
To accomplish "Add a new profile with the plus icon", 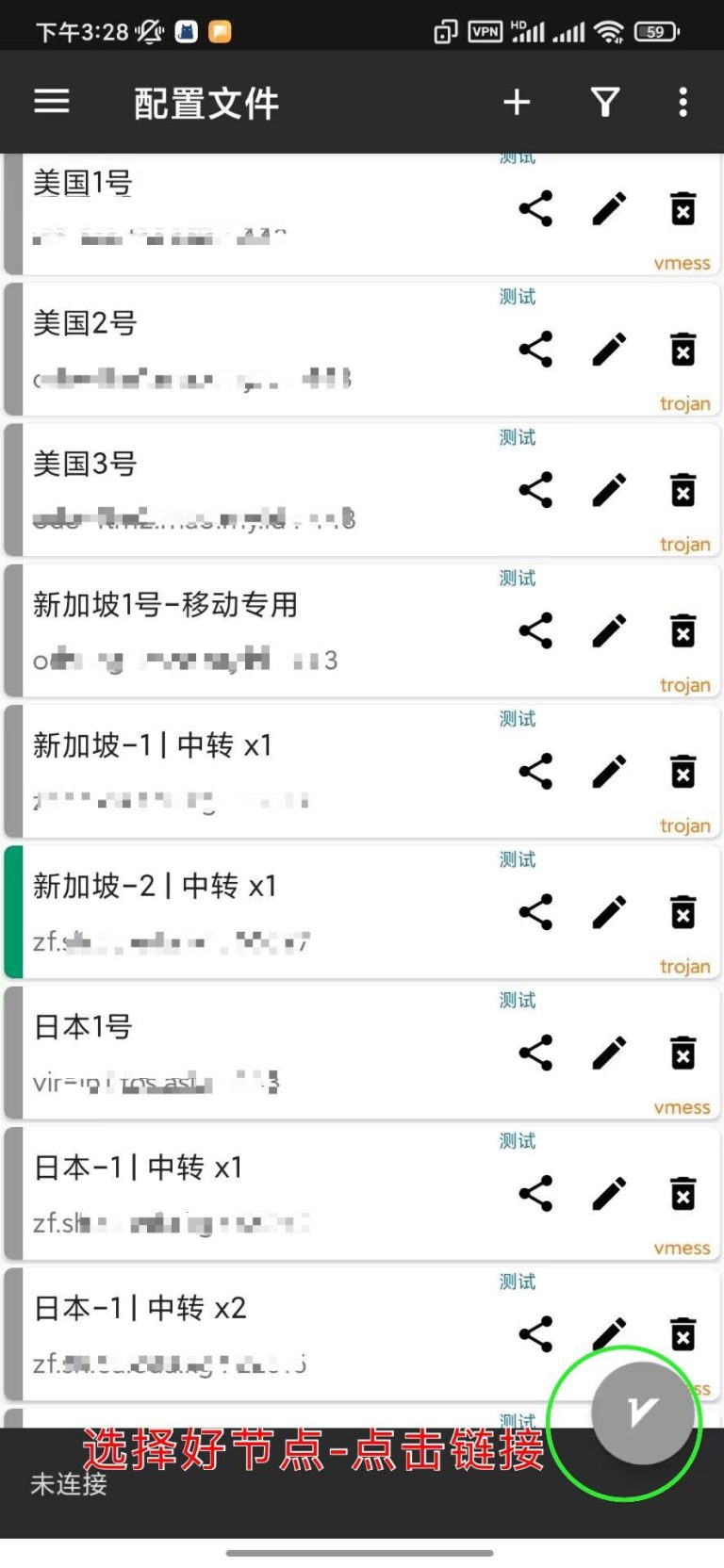I will 517,101.
